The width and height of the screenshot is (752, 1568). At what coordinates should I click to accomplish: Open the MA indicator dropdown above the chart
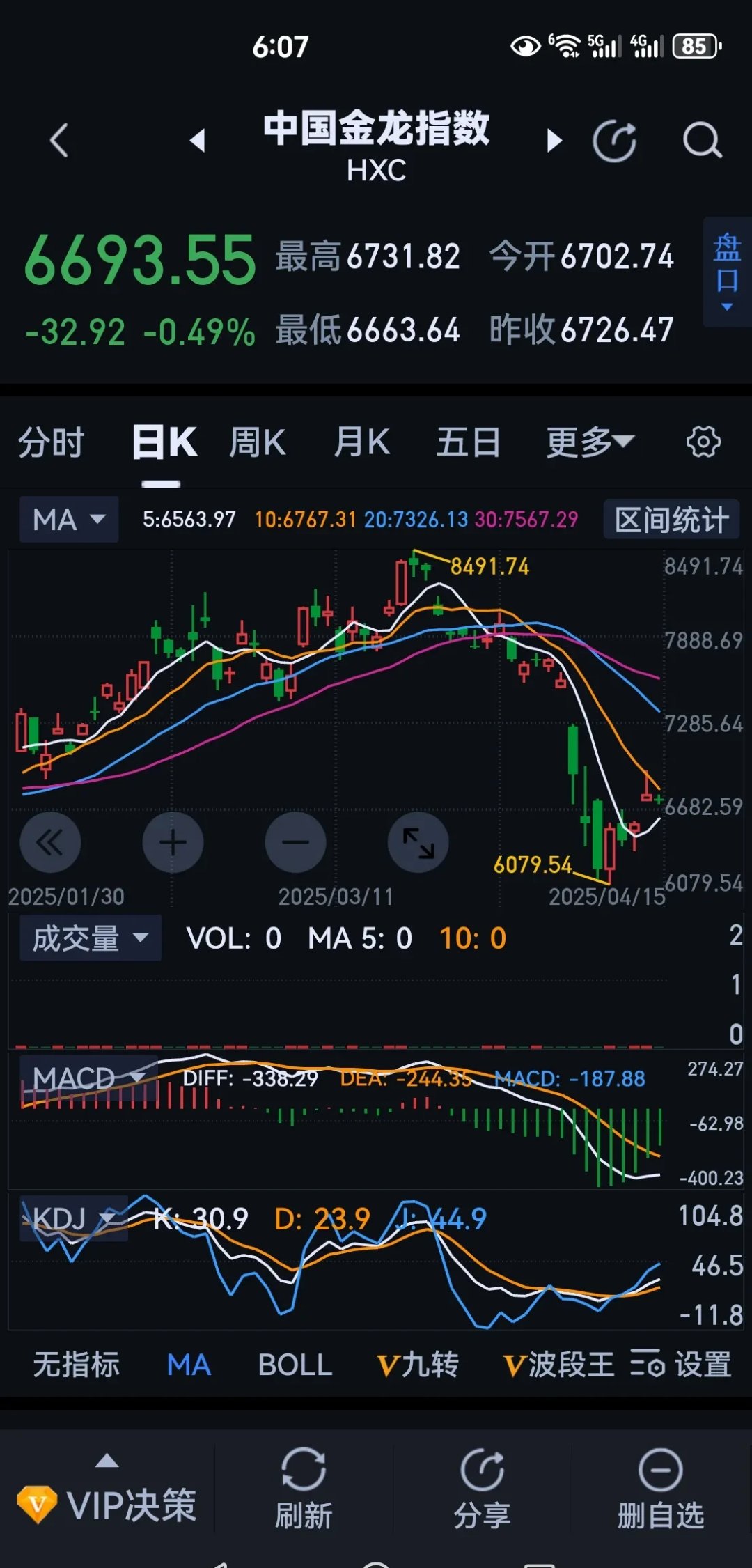pyautogui.click(x=69, y=520)
